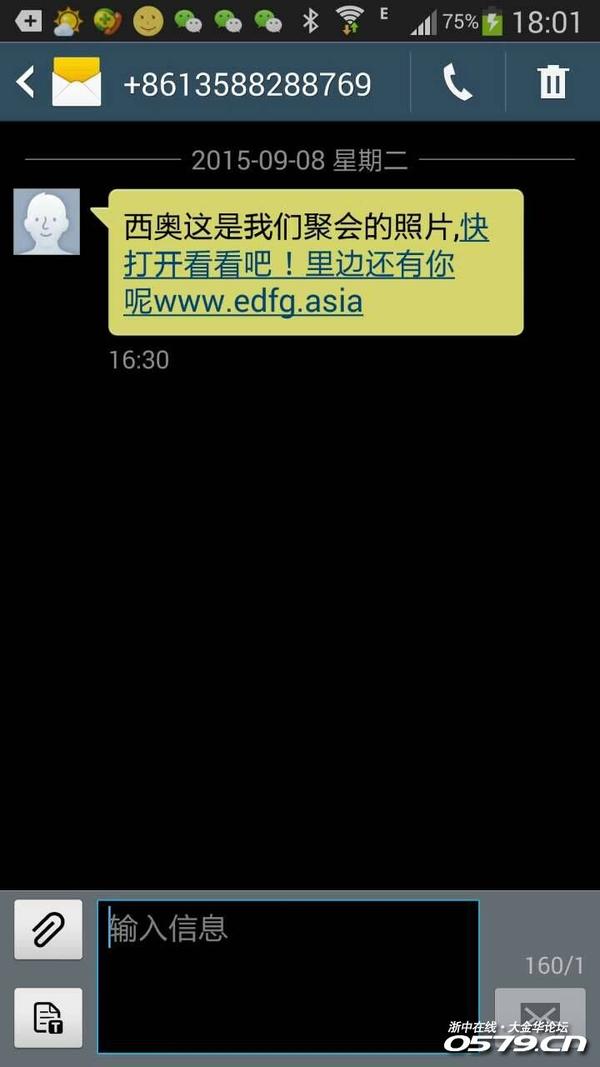Viewport: 600px width, 1067px height.
Task: Open the text template icon
Action: tap(48, 1018)
